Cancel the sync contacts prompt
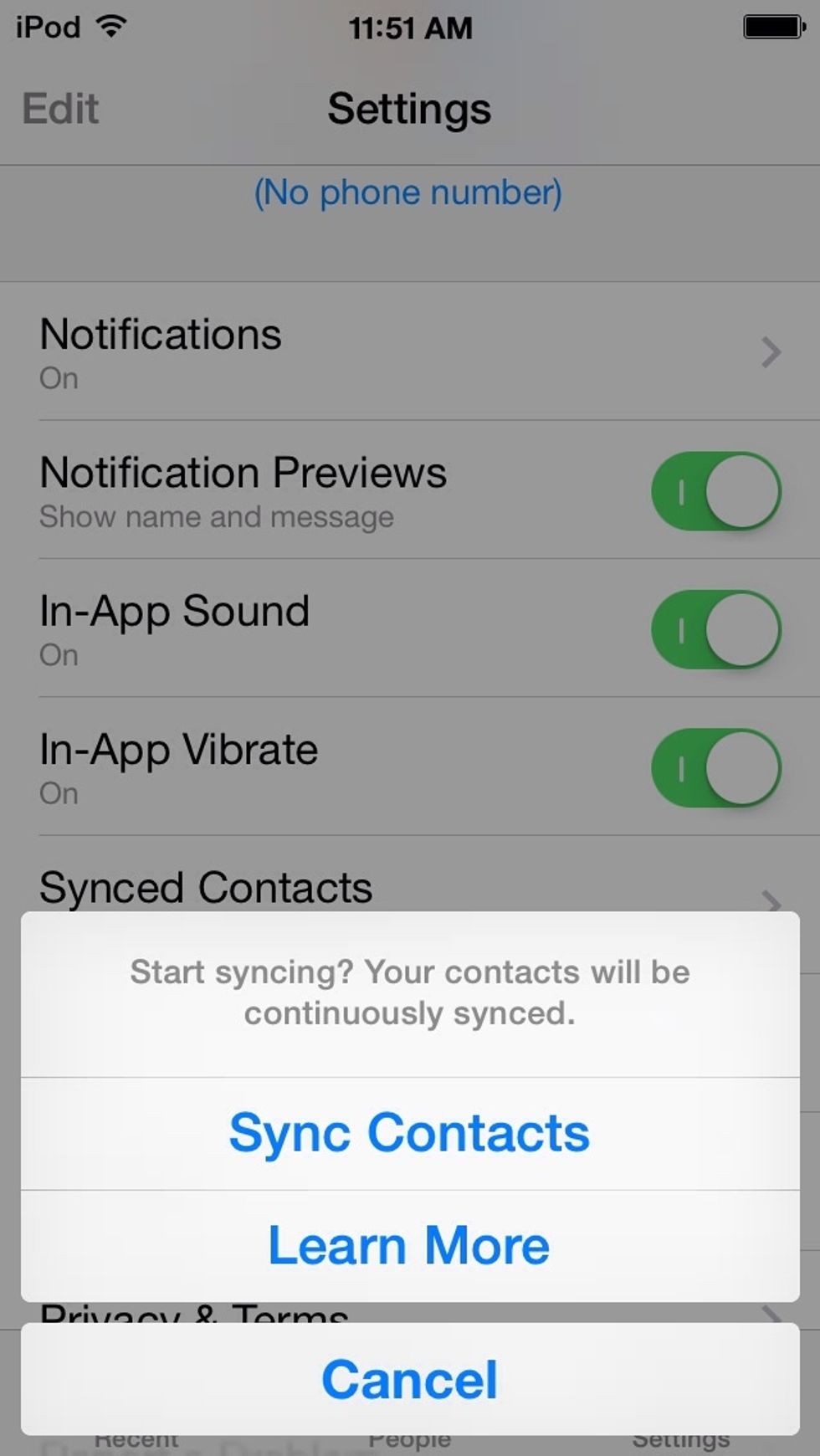 click(409, 1379)
